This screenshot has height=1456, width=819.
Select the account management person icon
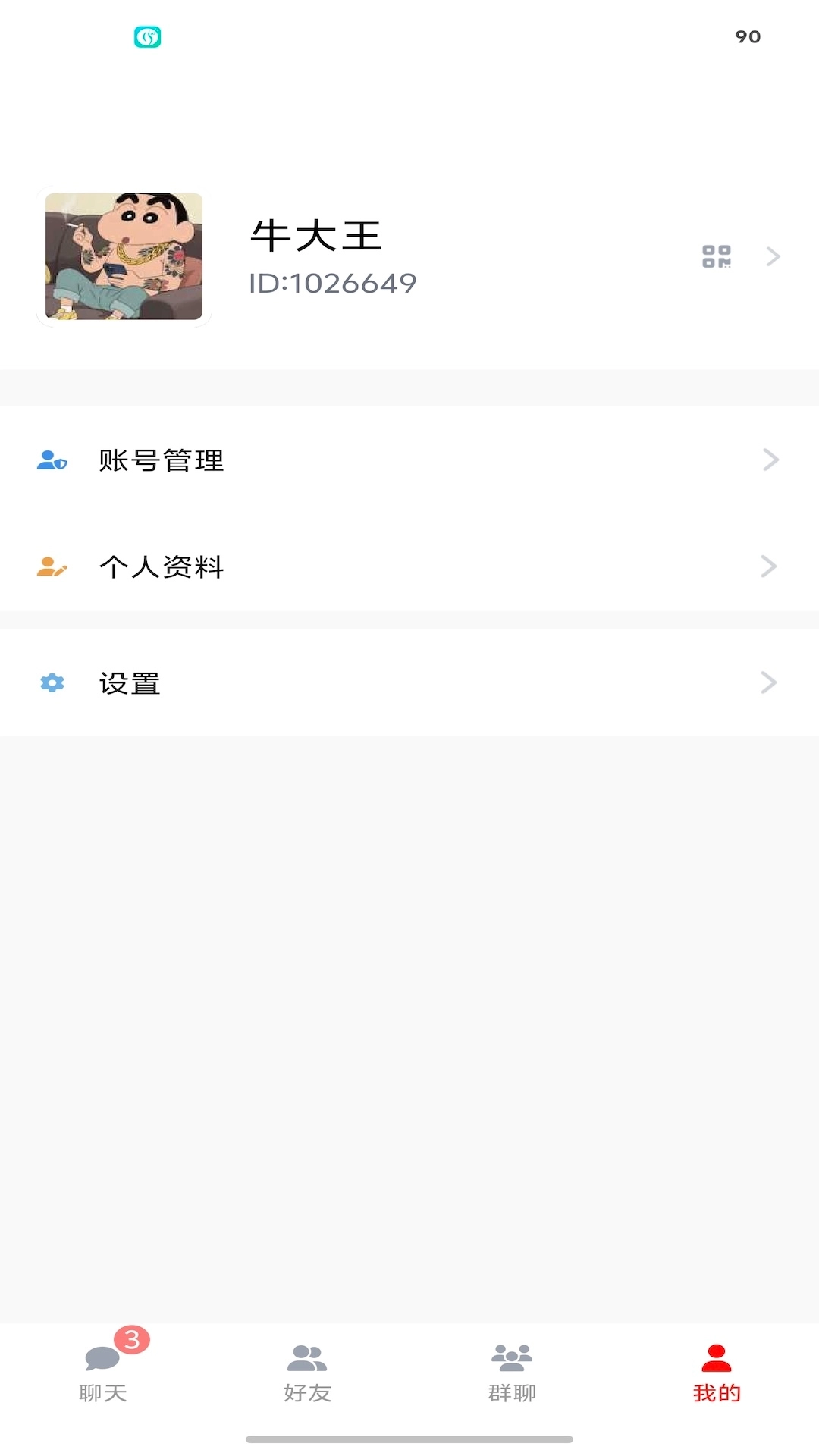(x=51, y=459)
